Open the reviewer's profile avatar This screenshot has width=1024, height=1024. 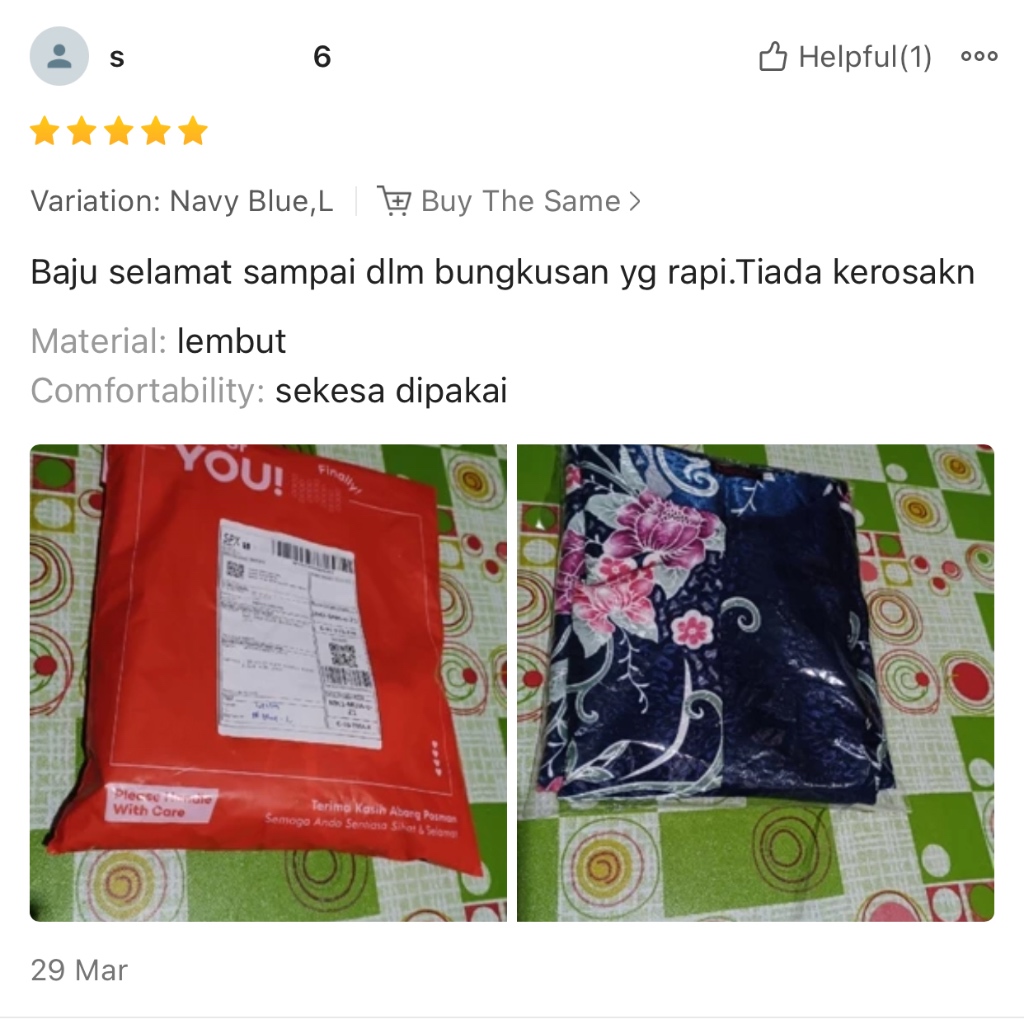59,57
